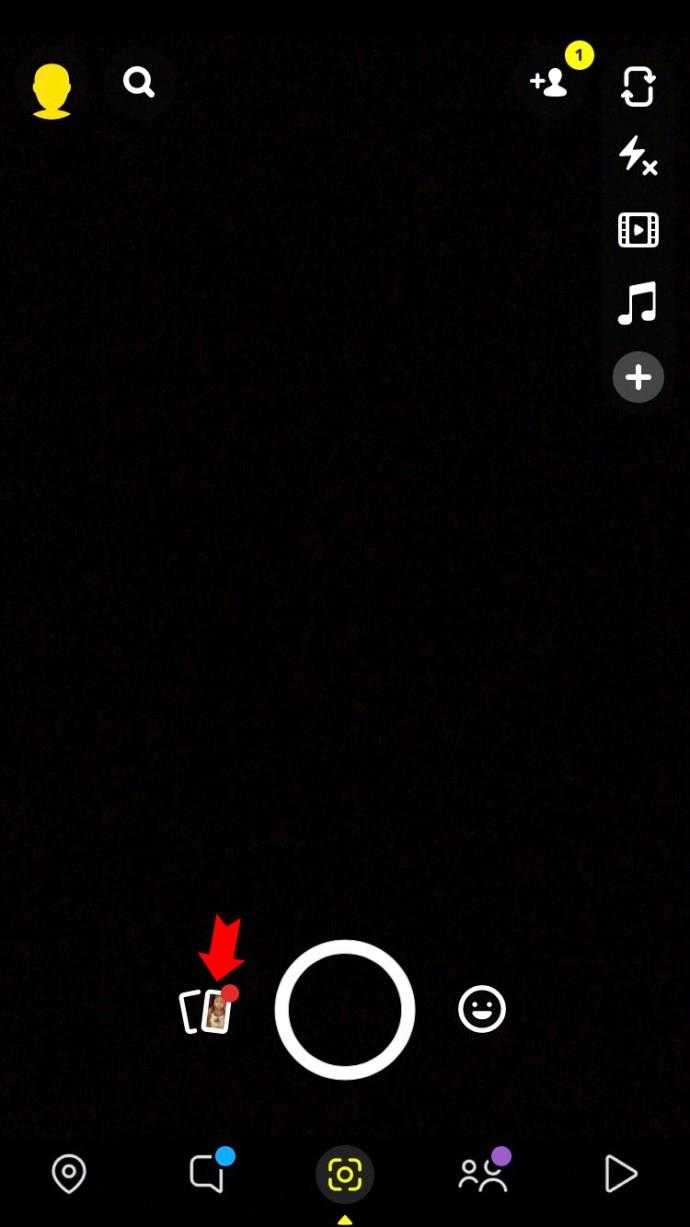
Task: Open the add friends icon
Action: coord(549,83)
